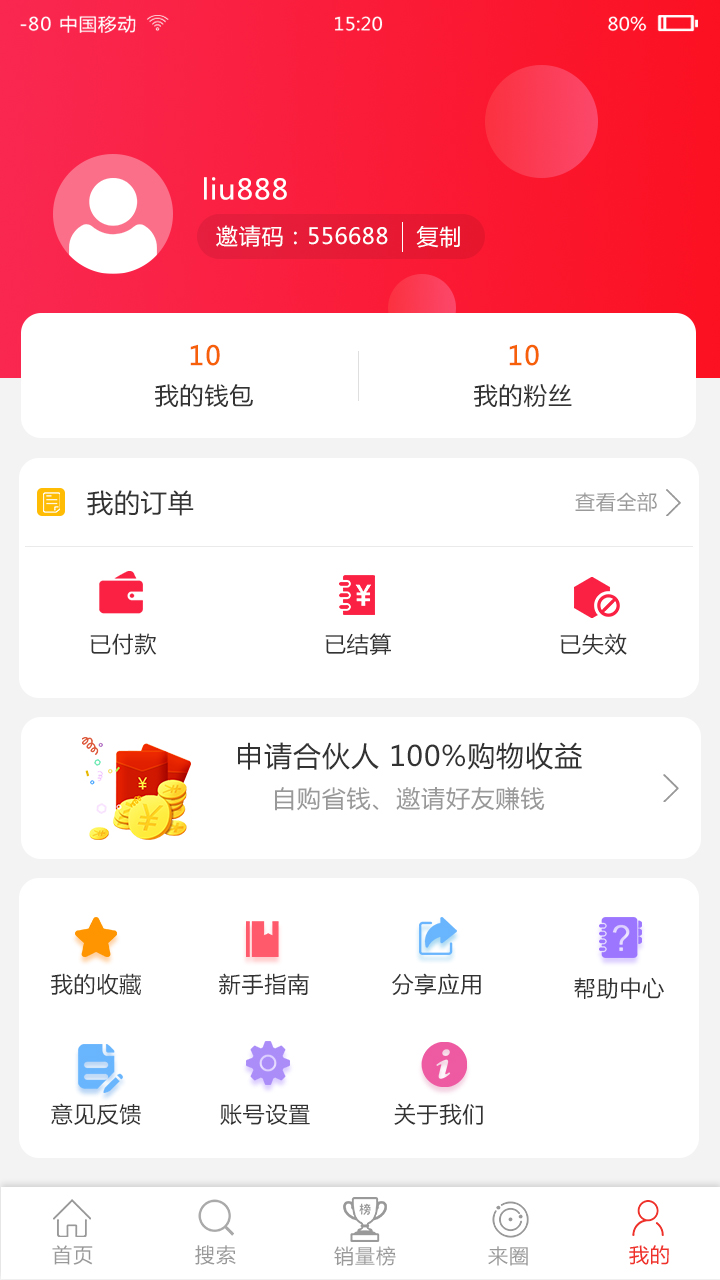The height and width of the screenshot is (1280, 720).
Task: Open 已付款 paid orders
Action: click(x=123, y=614)
